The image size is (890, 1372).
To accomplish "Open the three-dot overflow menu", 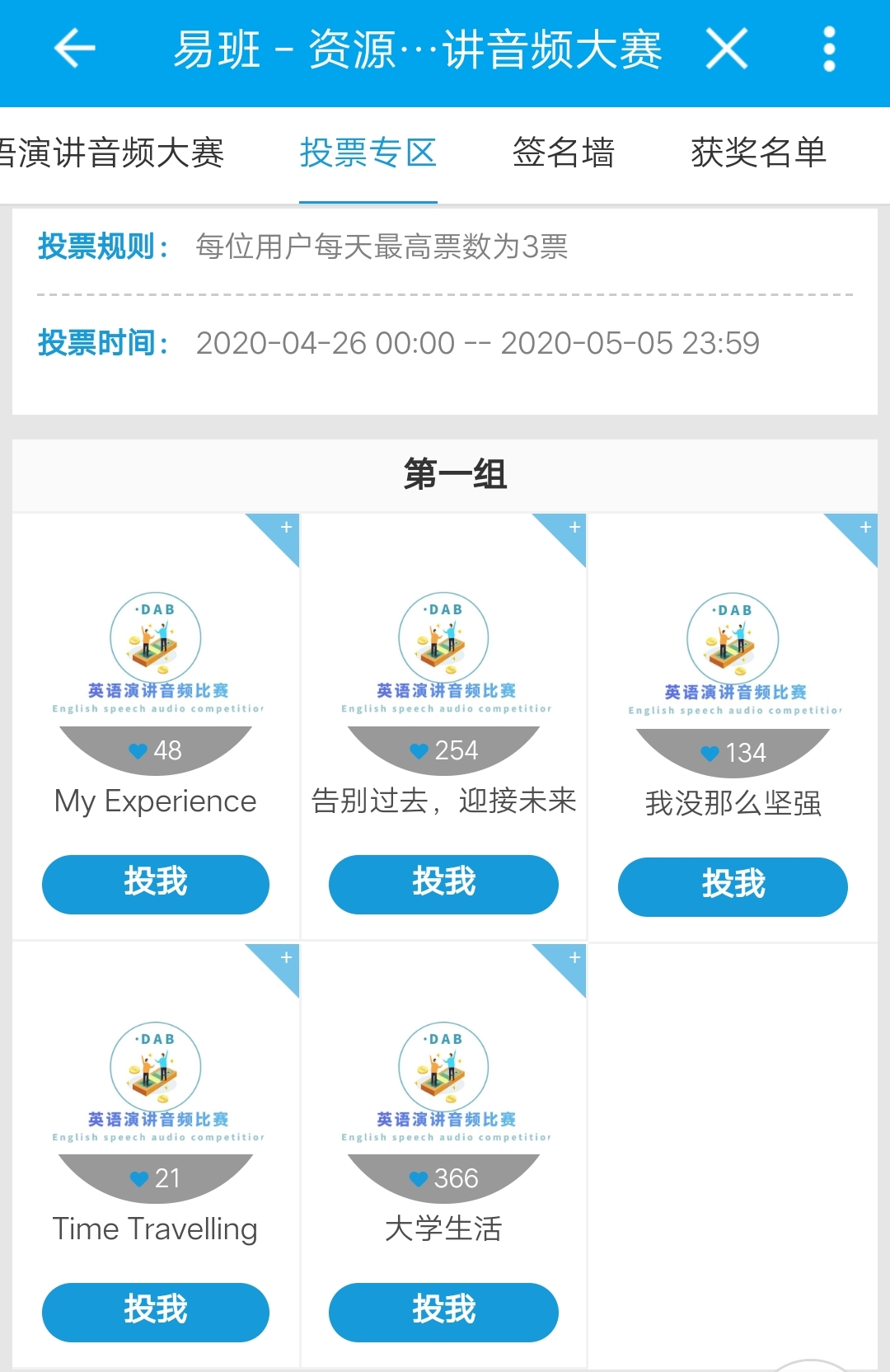I will (829, 49).
